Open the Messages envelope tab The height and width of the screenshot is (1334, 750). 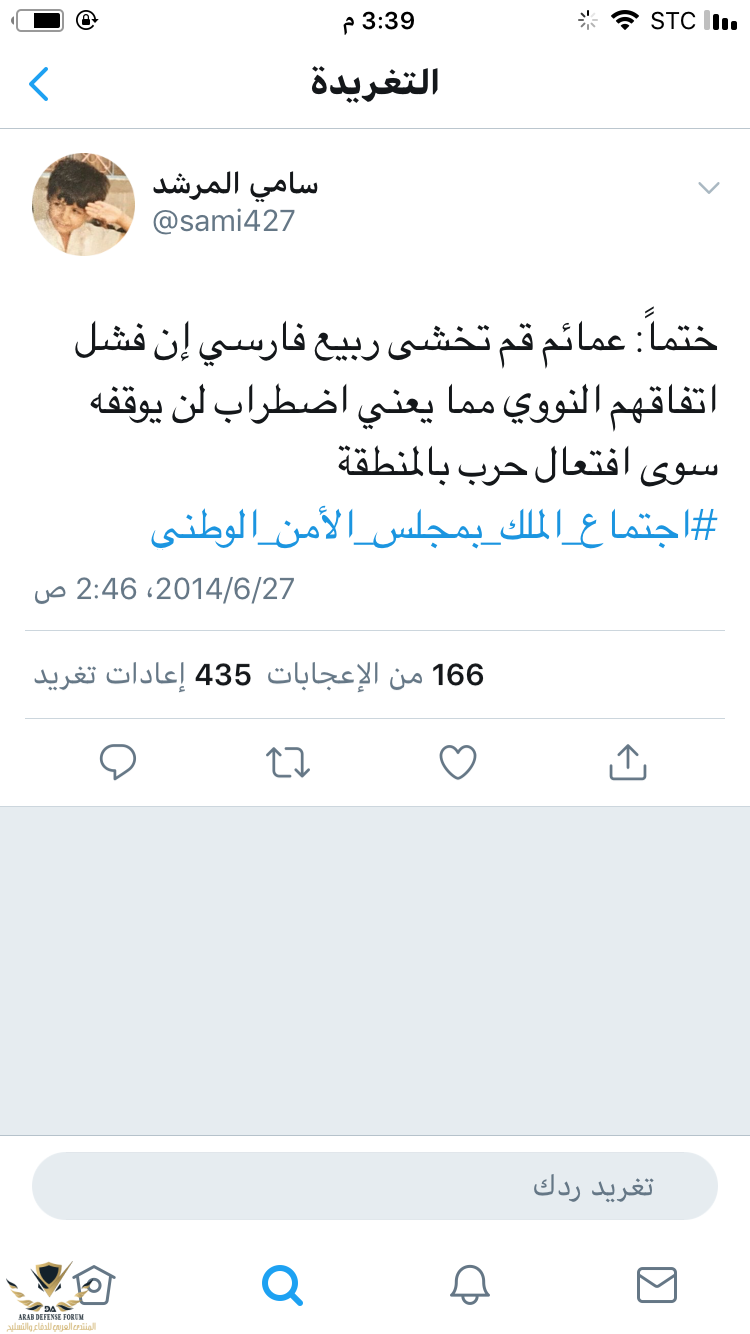[x=657, y=1283]
